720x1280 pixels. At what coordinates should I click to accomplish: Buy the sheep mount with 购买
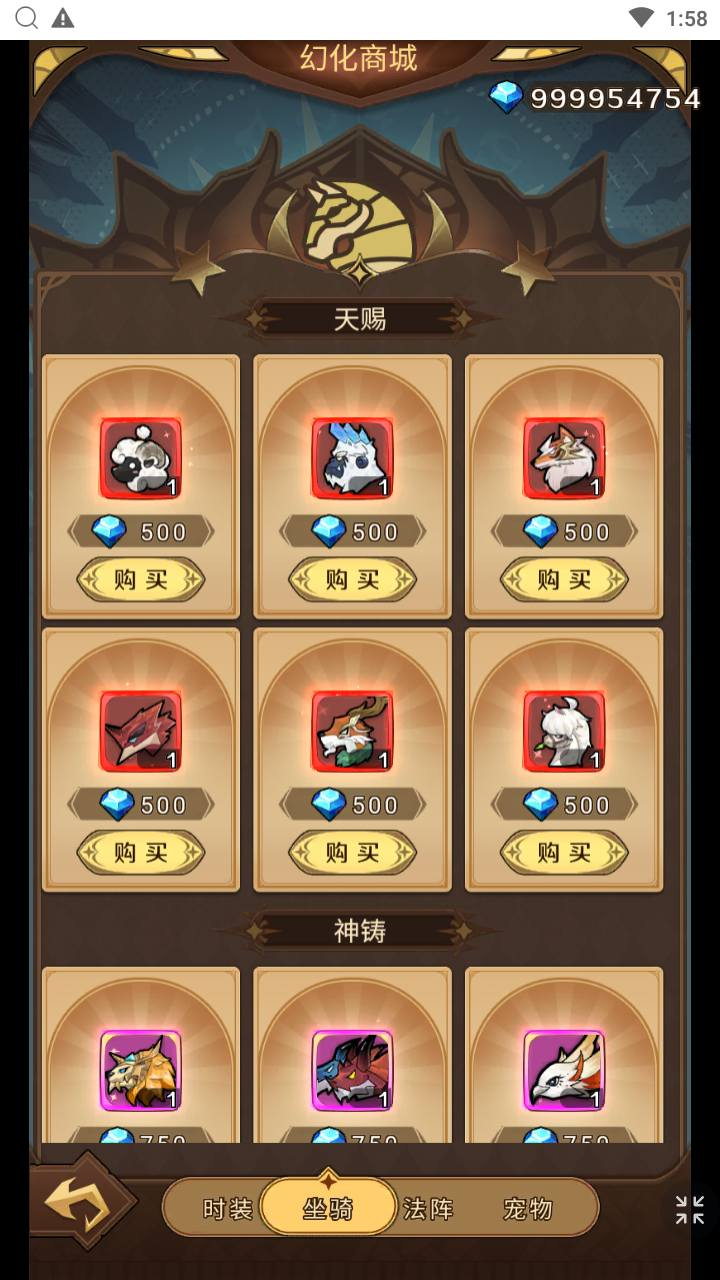click(141, 579)
